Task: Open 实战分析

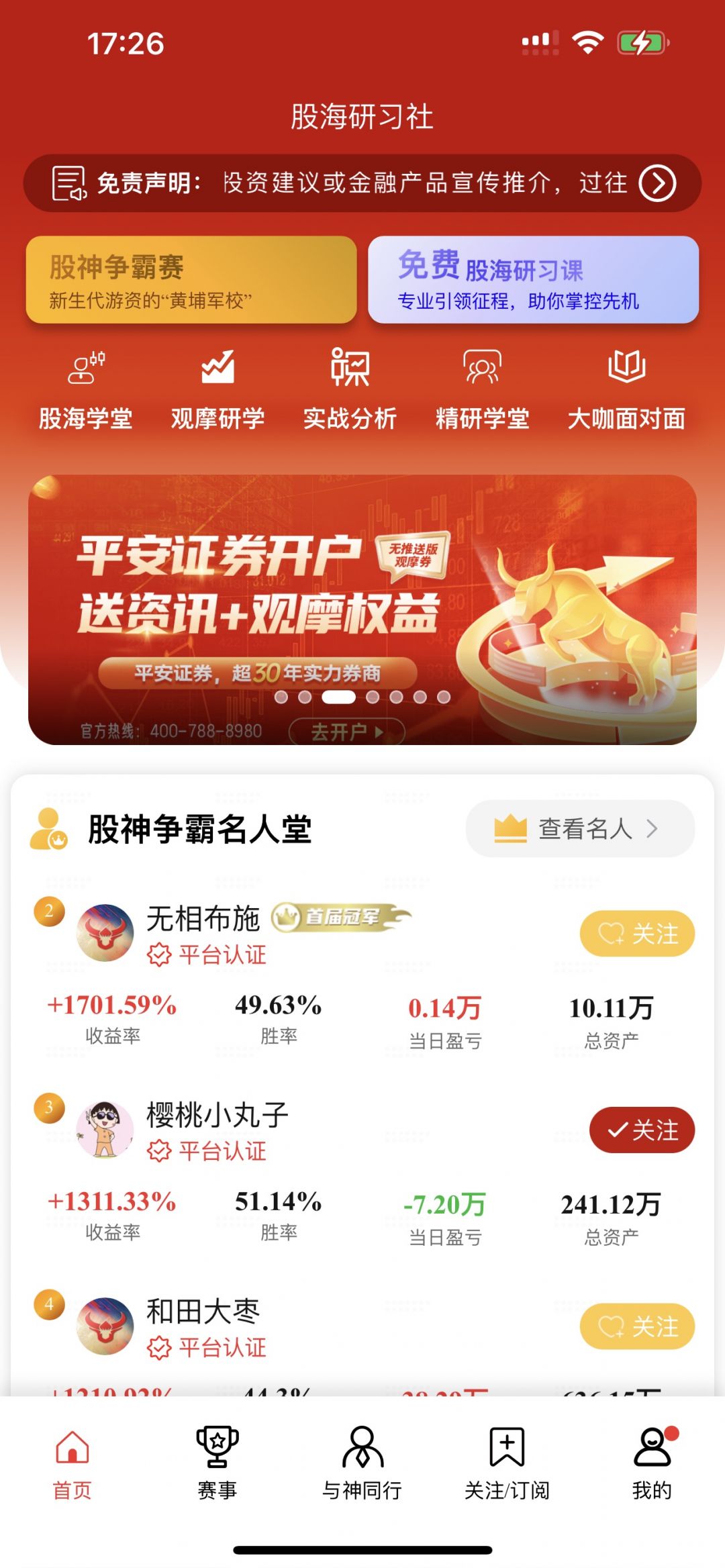Action: point(350,389)
